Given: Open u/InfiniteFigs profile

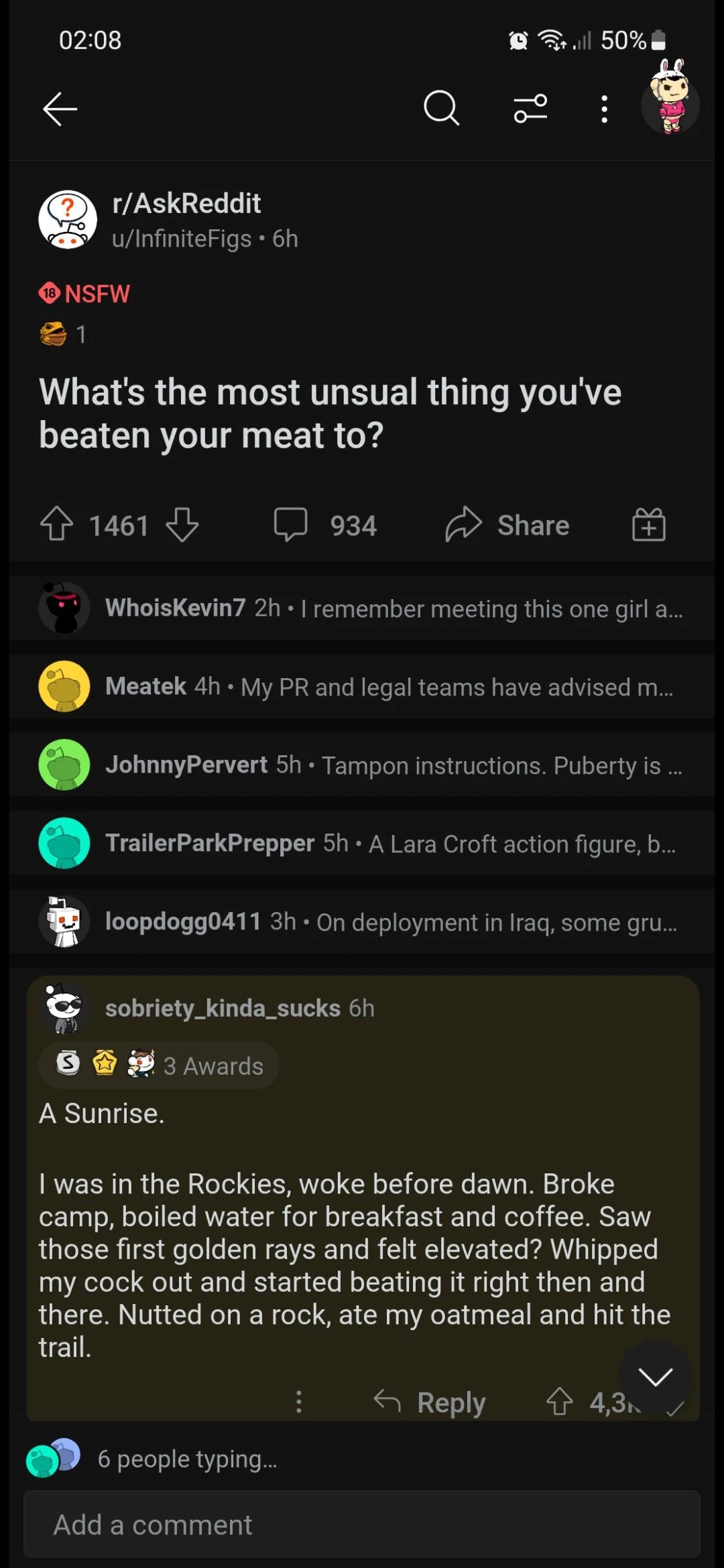Looking at the screenshot, I should click(182, 239).
